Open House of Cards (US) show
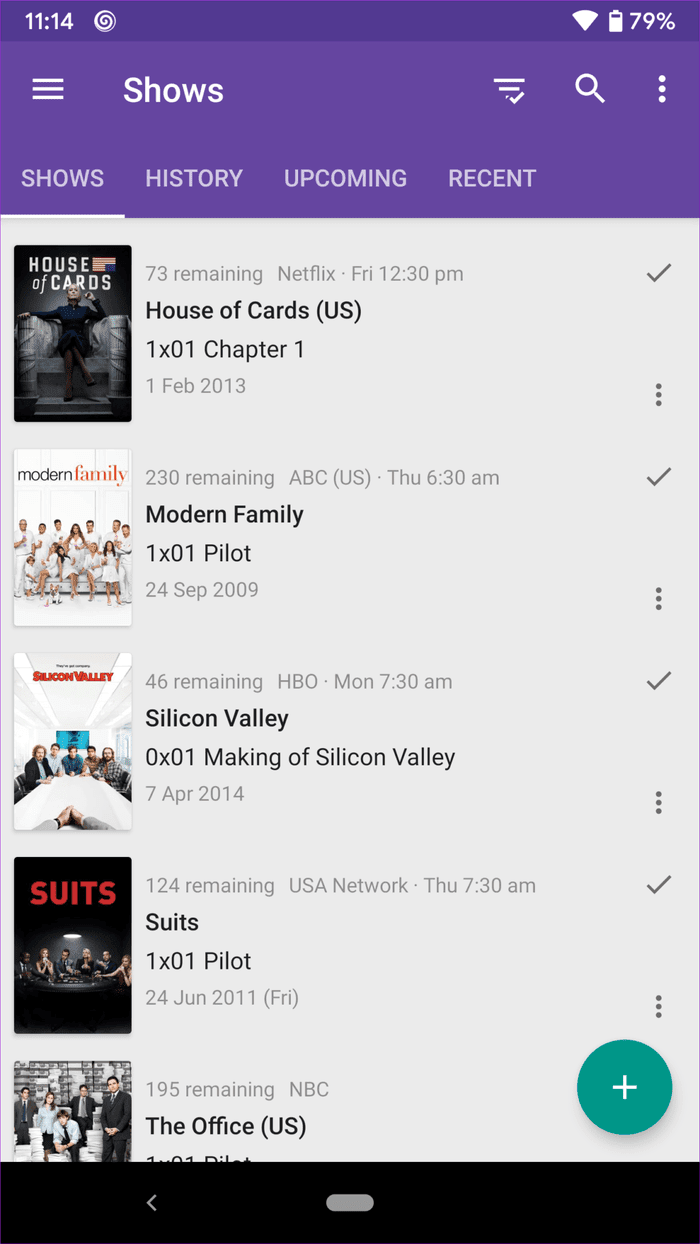This screenshot has width=700, height=1244. click(x=254, y=311)
